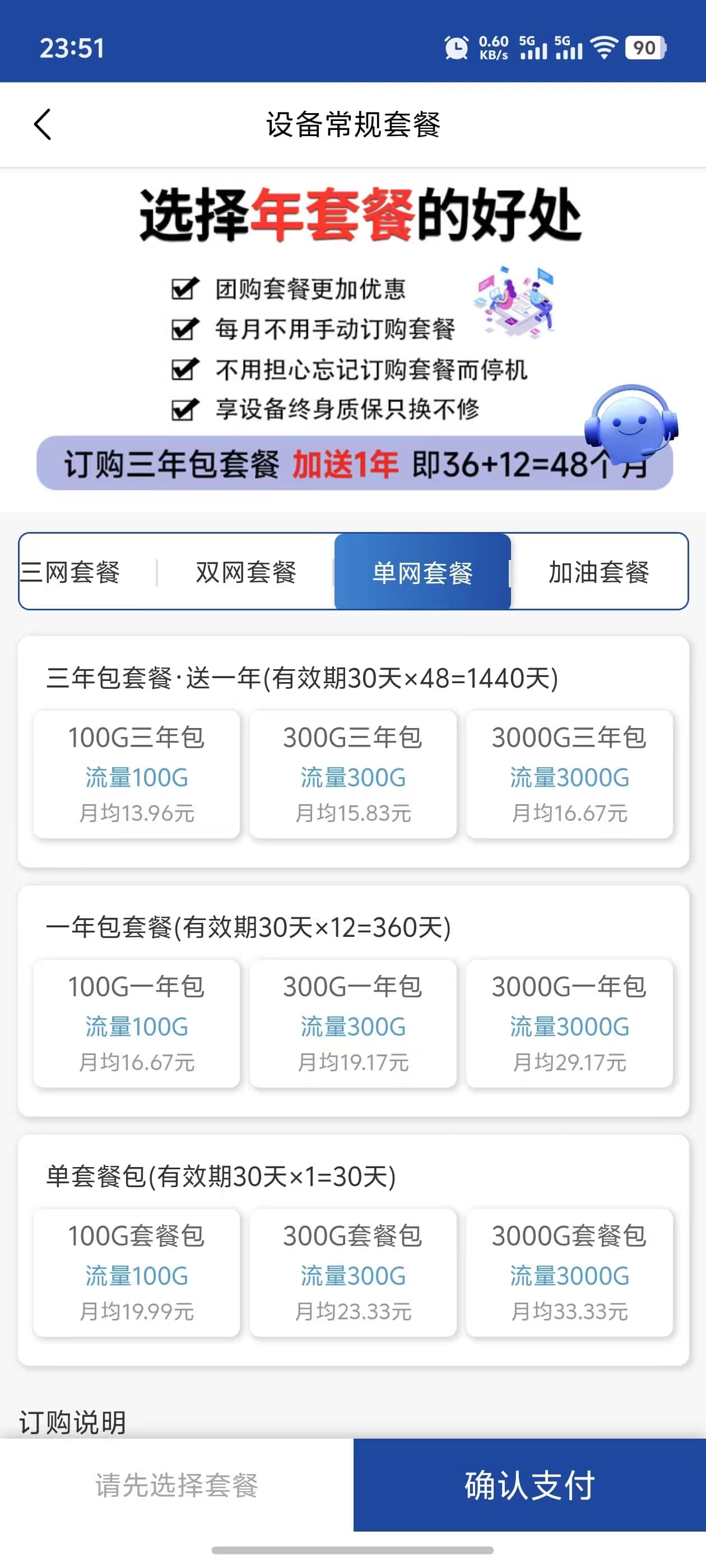Open the 加油套餐 tab
This screenshot has height=1568, width=706.
(599, 572)
